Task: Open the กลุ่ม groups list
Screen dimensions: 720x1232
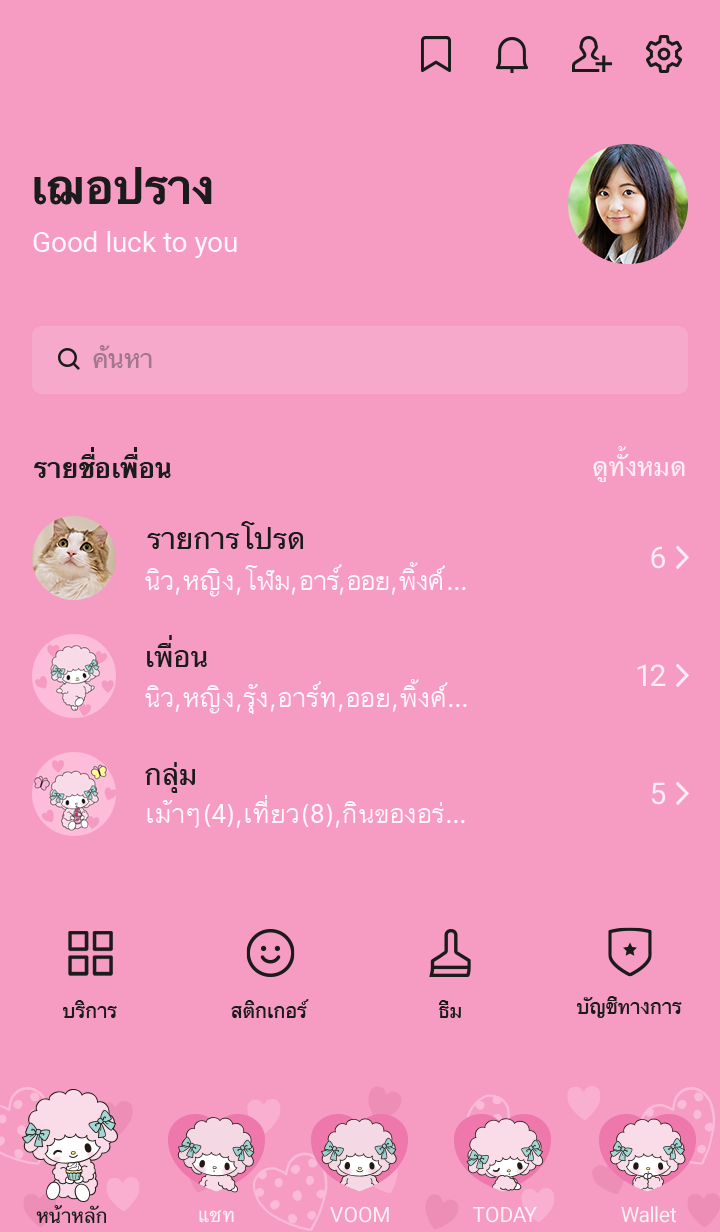Action: [x=360, y=794]
